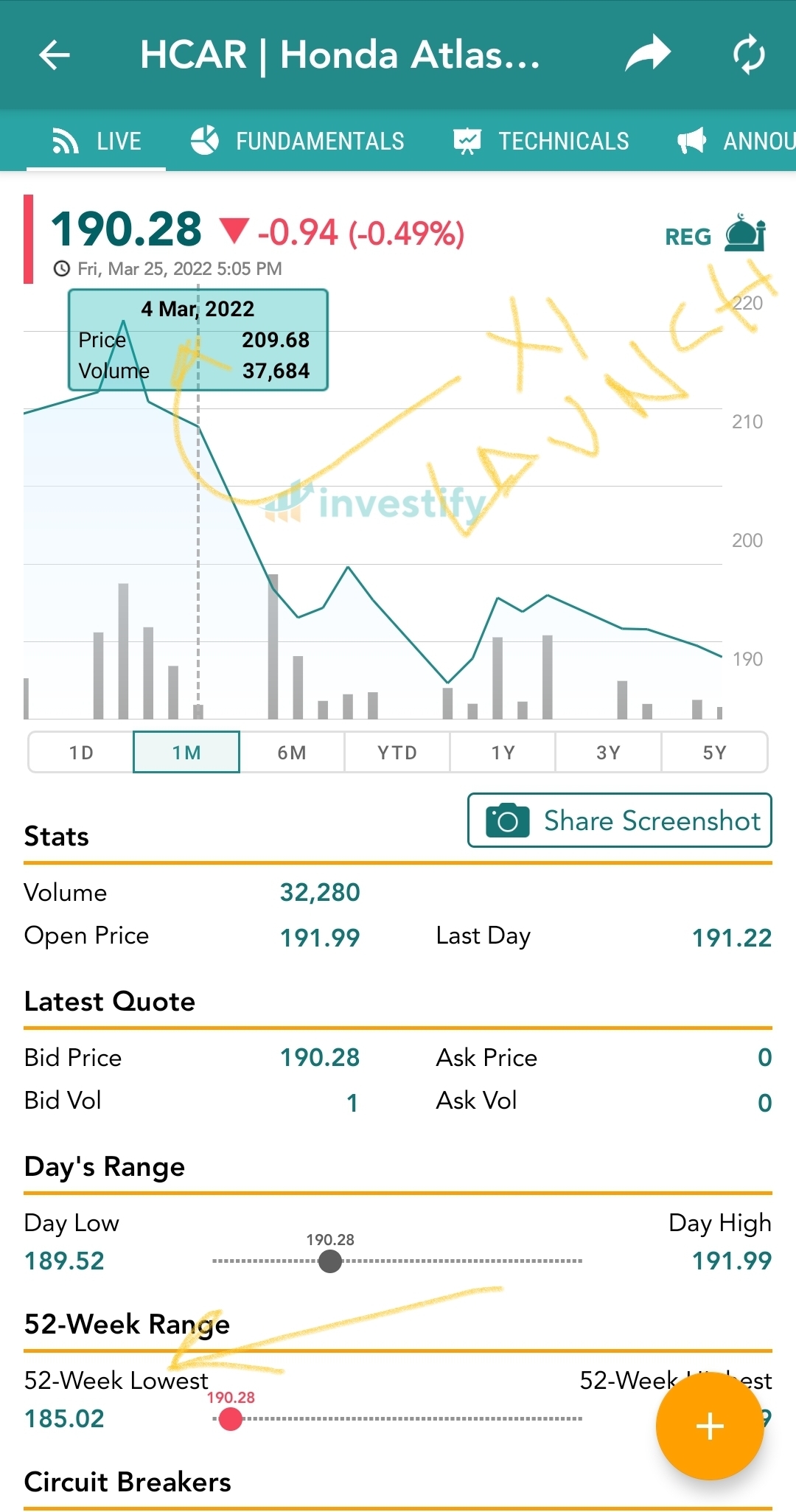Switch chart to 1Y range
This screenshot has width=796, height=1512.
(503, 753)
